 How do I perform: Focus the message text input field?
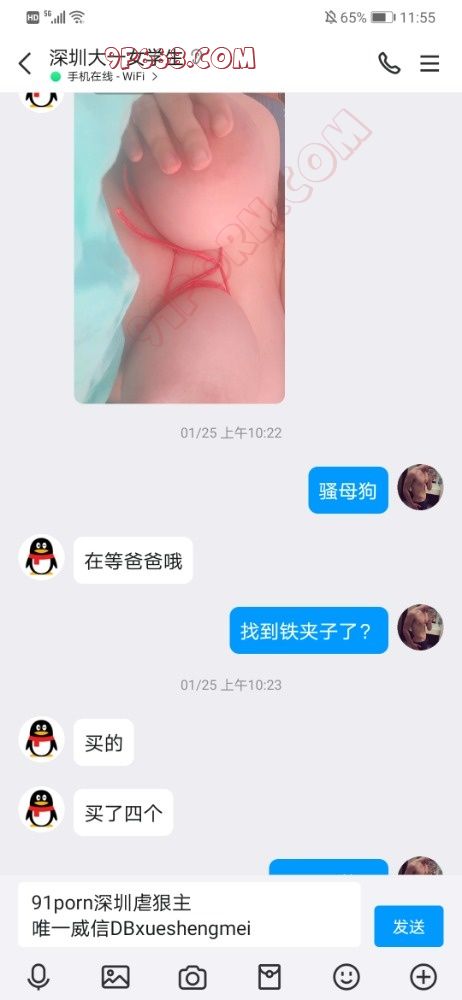(x=189, y=915)
